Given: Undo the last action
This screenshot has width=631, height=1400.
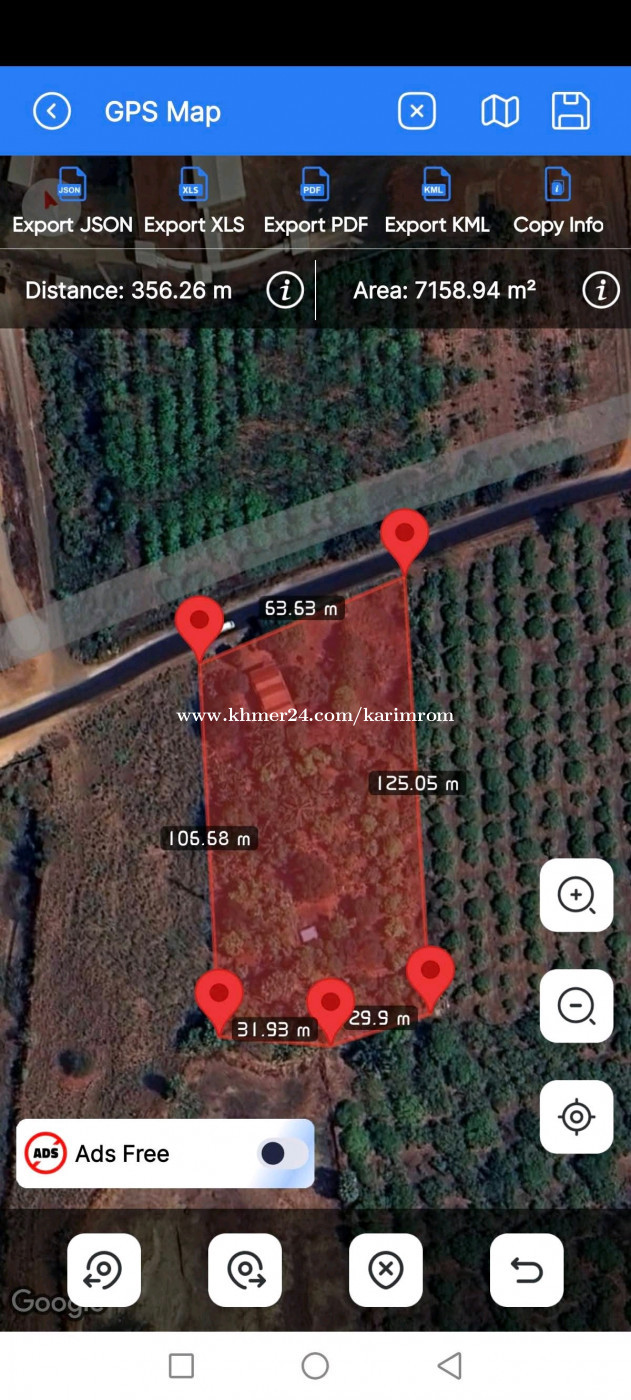Looking at the screenshot, I should coord(527,1270).
